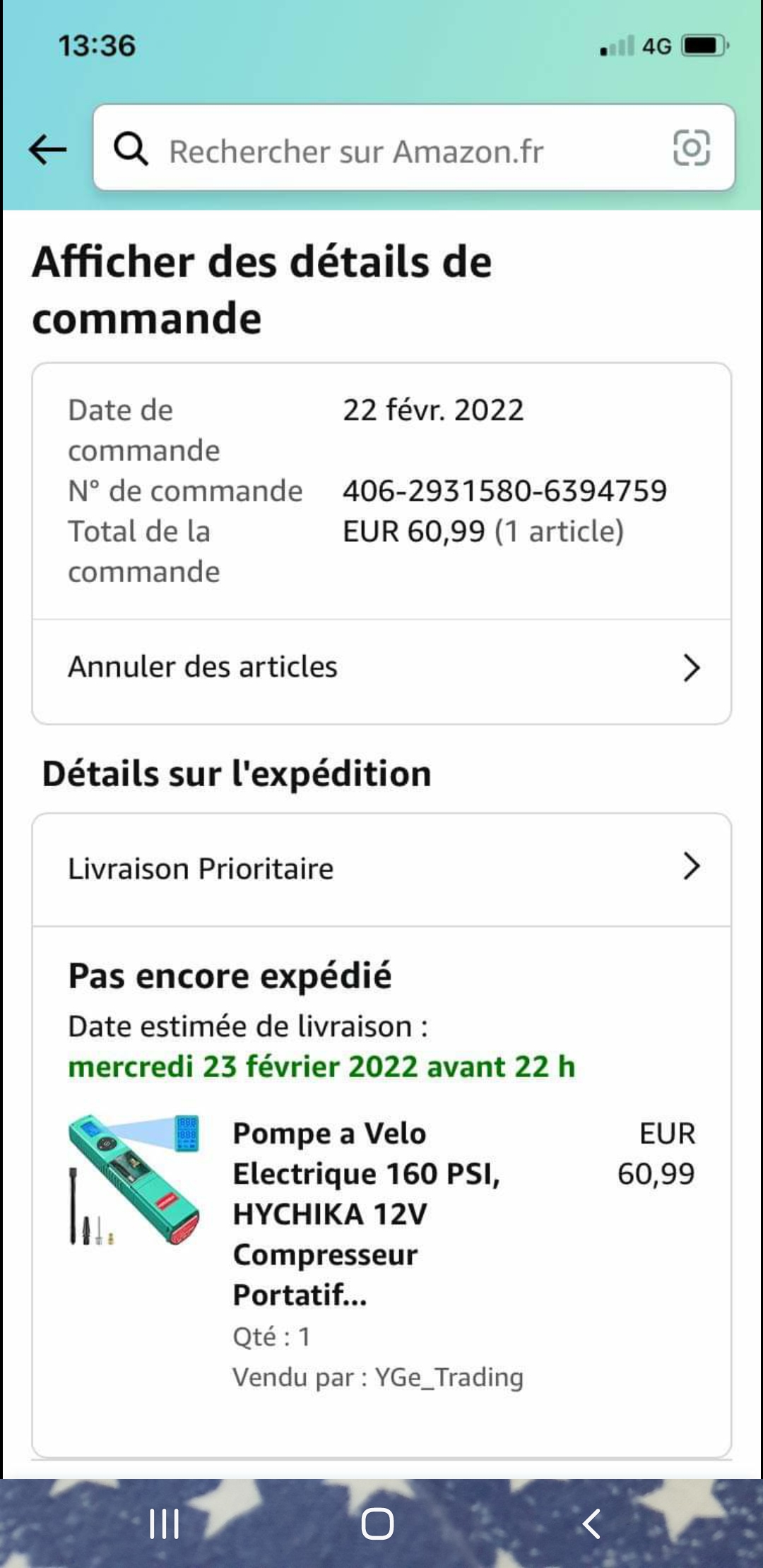Go back using the arrow
763x1568 pixels.
point(47,149)
